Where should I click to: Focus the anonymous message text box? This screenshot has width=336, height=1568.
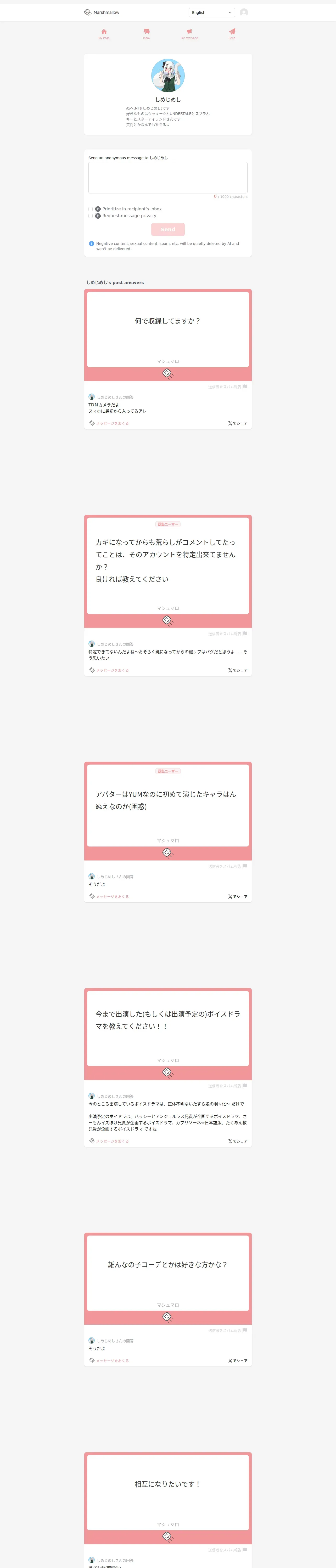coord(168,177)
